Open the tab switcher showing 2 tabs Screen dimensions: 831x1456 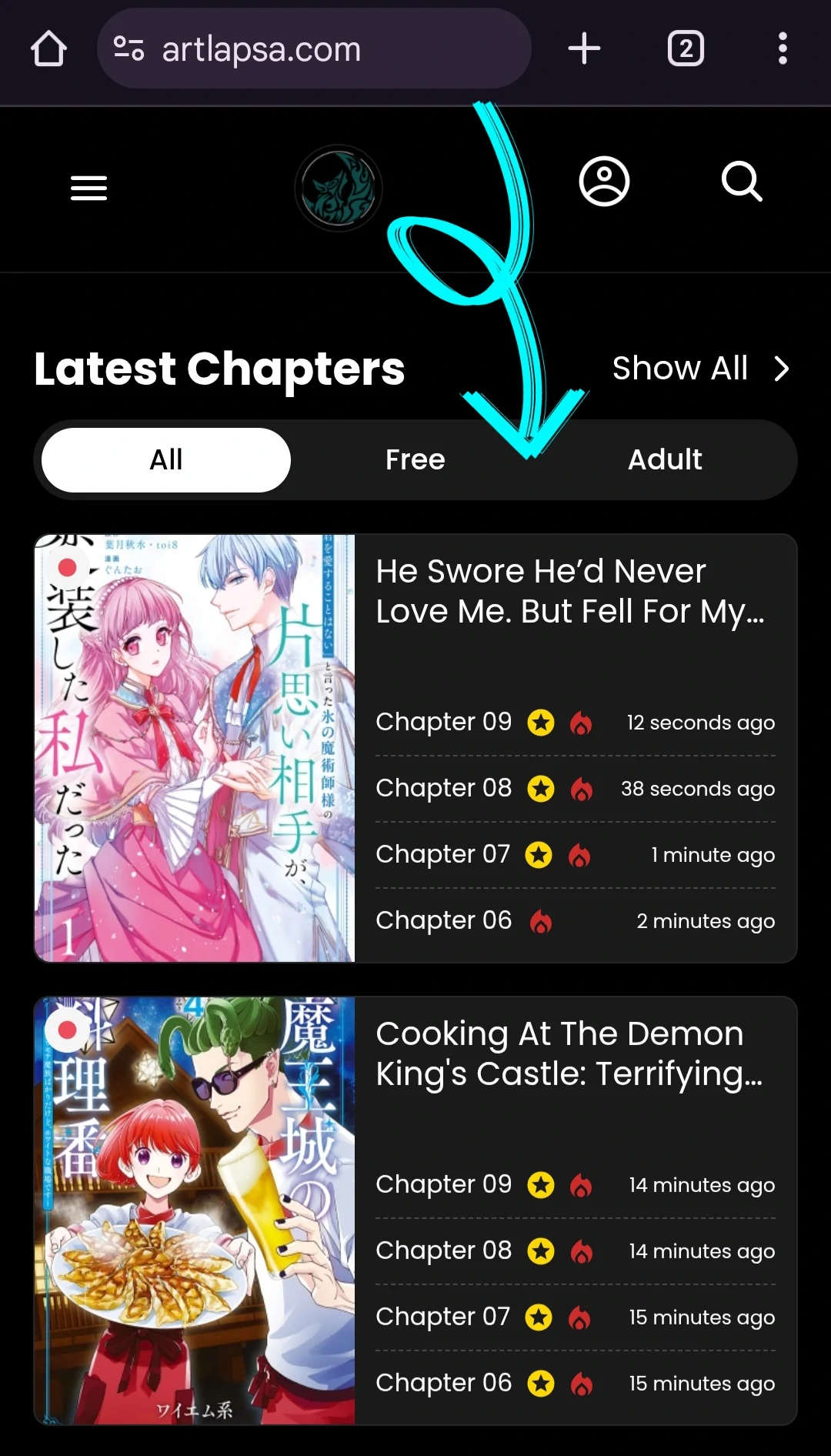tap(686, 49)
